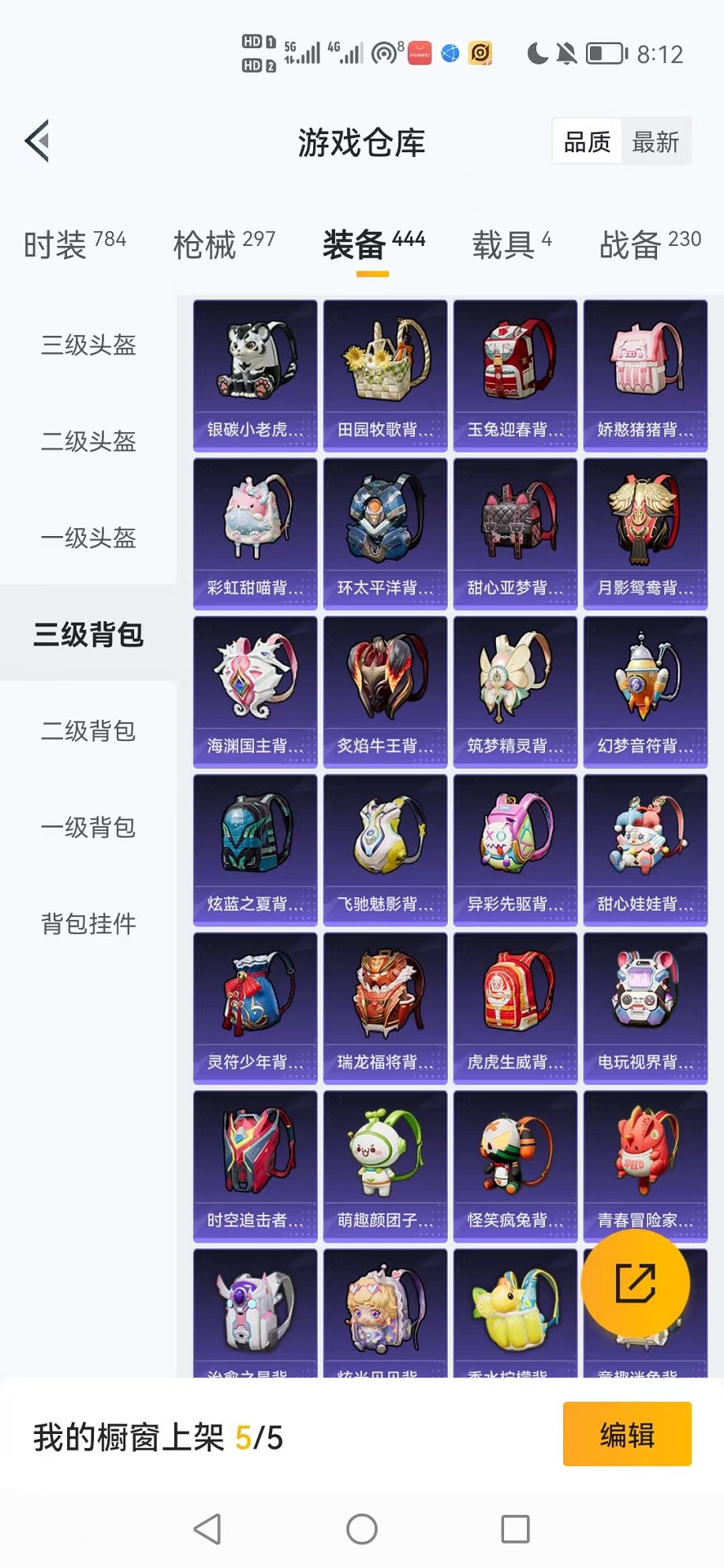Go back using the top-left arrow
This screenshot has width=724, height=1568.
pos(38,142)
